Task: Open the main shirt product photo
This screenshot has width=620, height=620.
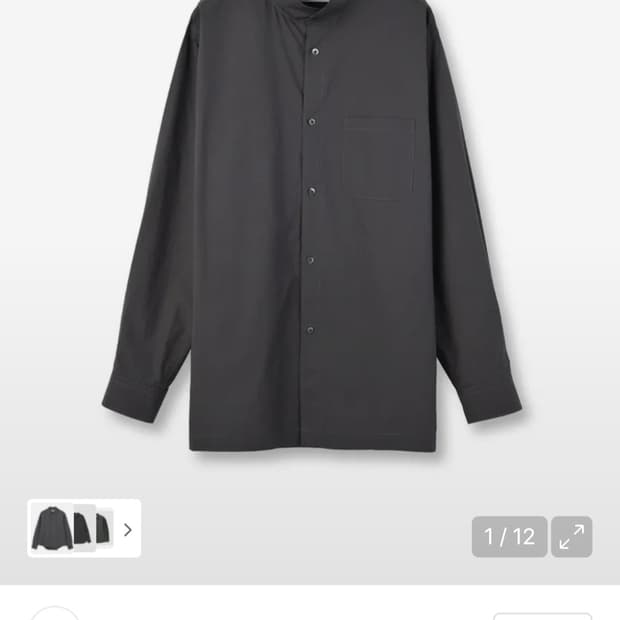Action: click(310, 240)
